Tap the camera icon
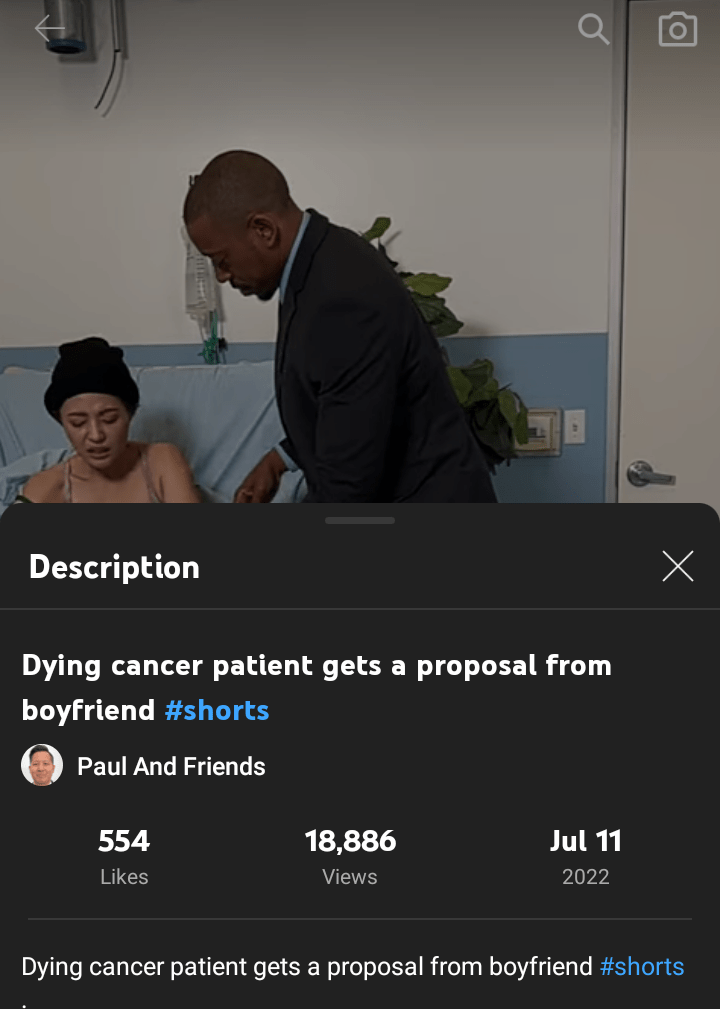This screenshot has width=720, height=1009. [677, 30]
